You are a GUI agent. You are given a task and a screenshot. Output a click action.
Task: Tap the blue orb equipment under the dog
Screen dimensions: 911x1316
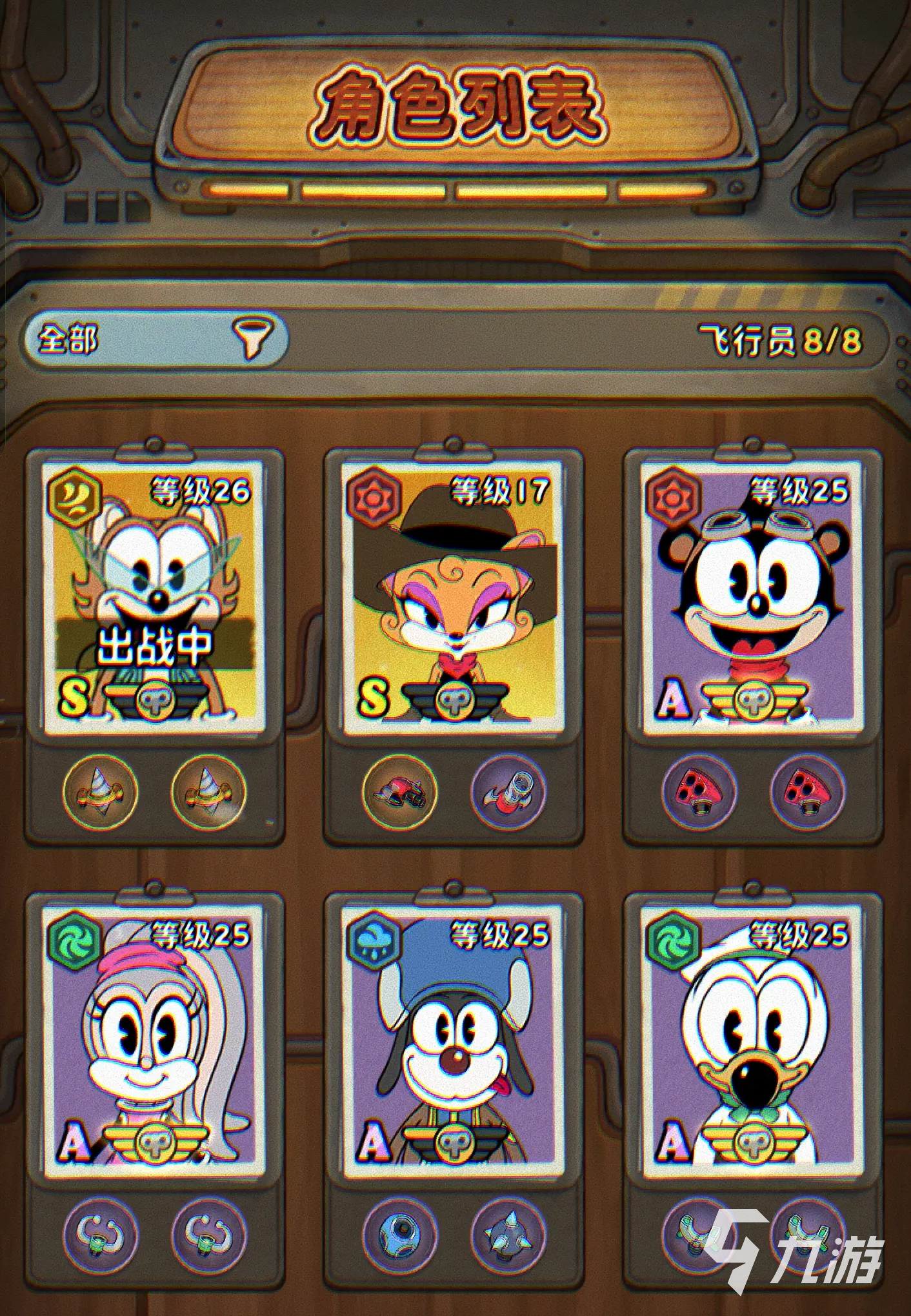pyautogui.click(x=399, y=1235)
